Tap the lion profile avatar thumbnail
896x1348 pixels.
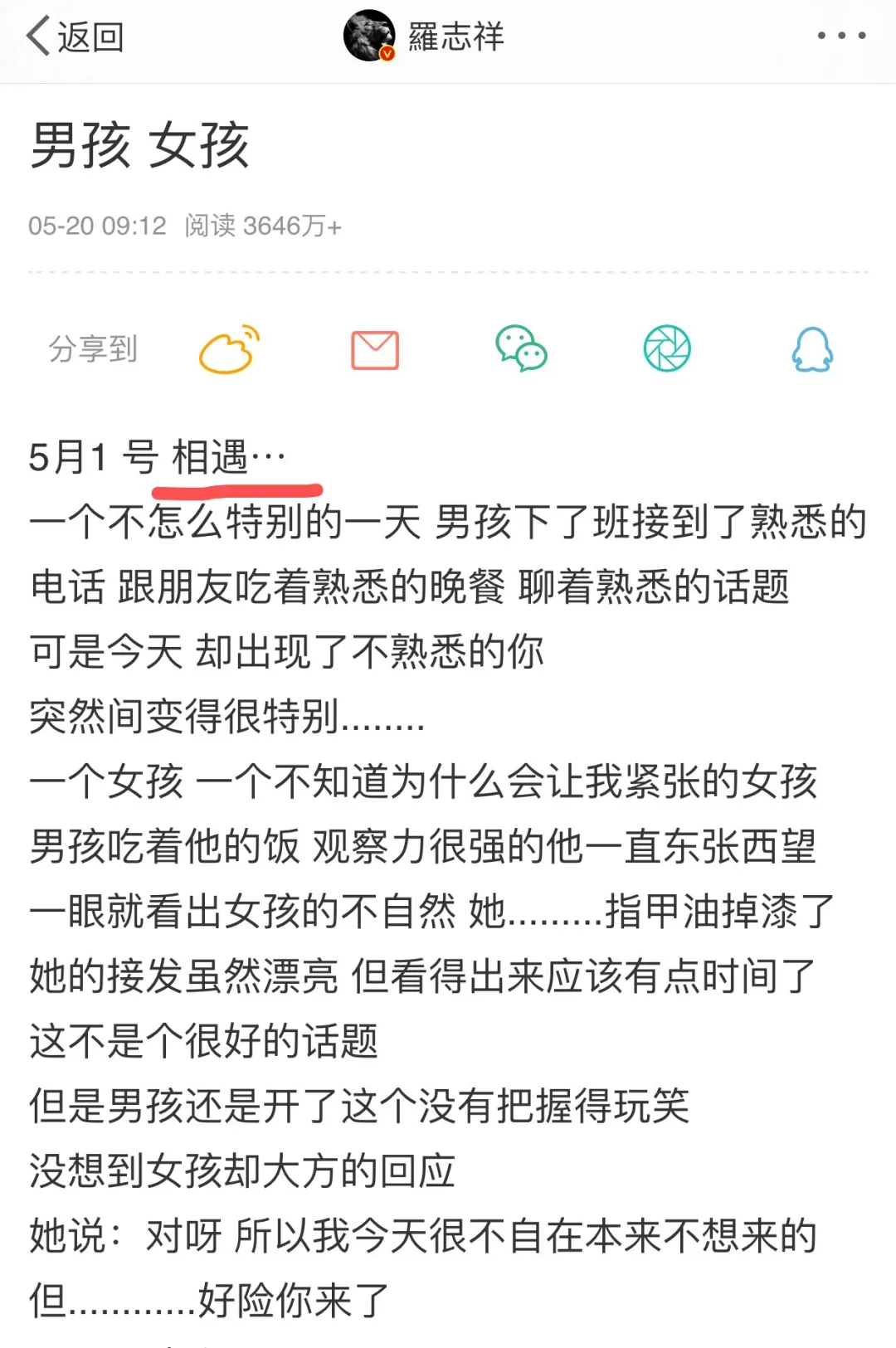coord(368,36)
